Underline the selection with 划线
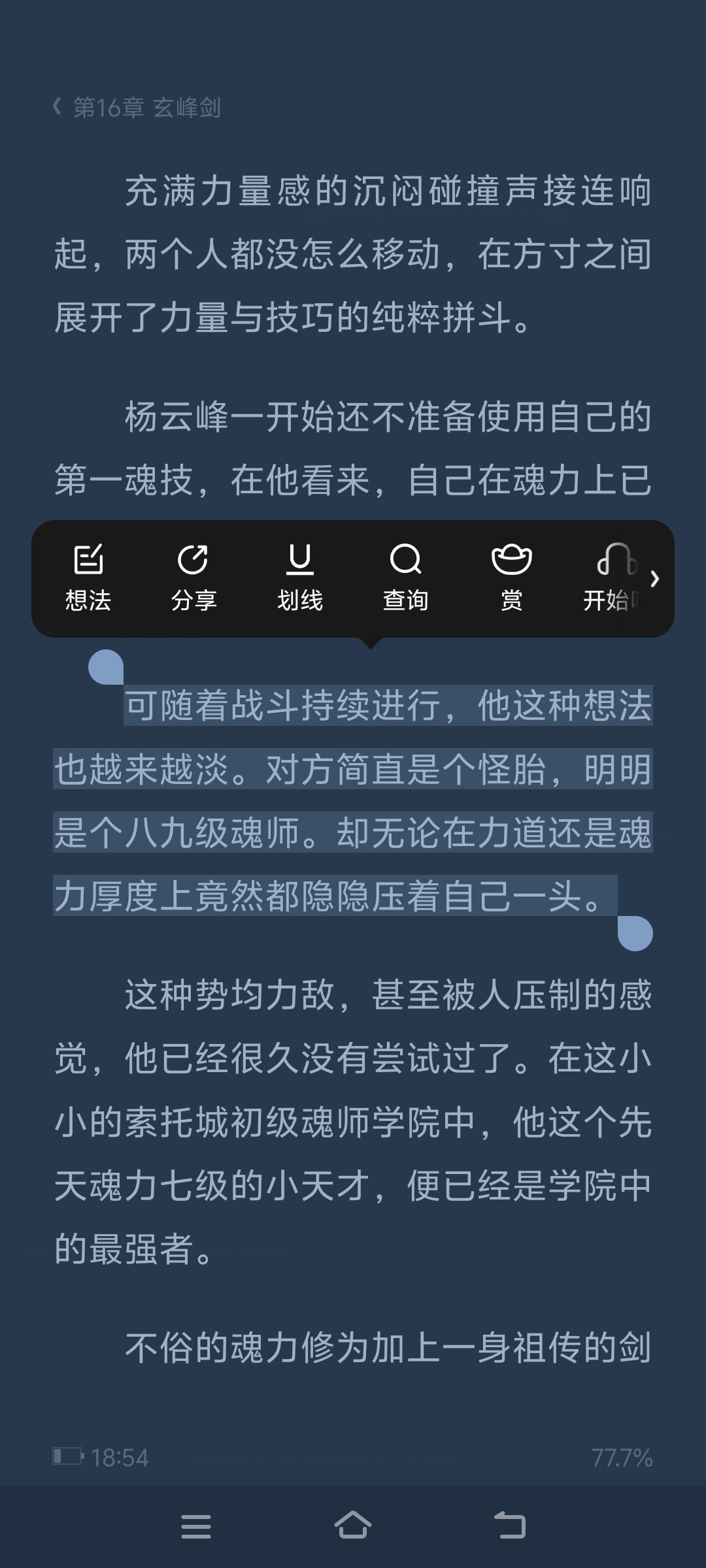The width and height of the screenshot is (706, 1568). (x=300, y=578)
